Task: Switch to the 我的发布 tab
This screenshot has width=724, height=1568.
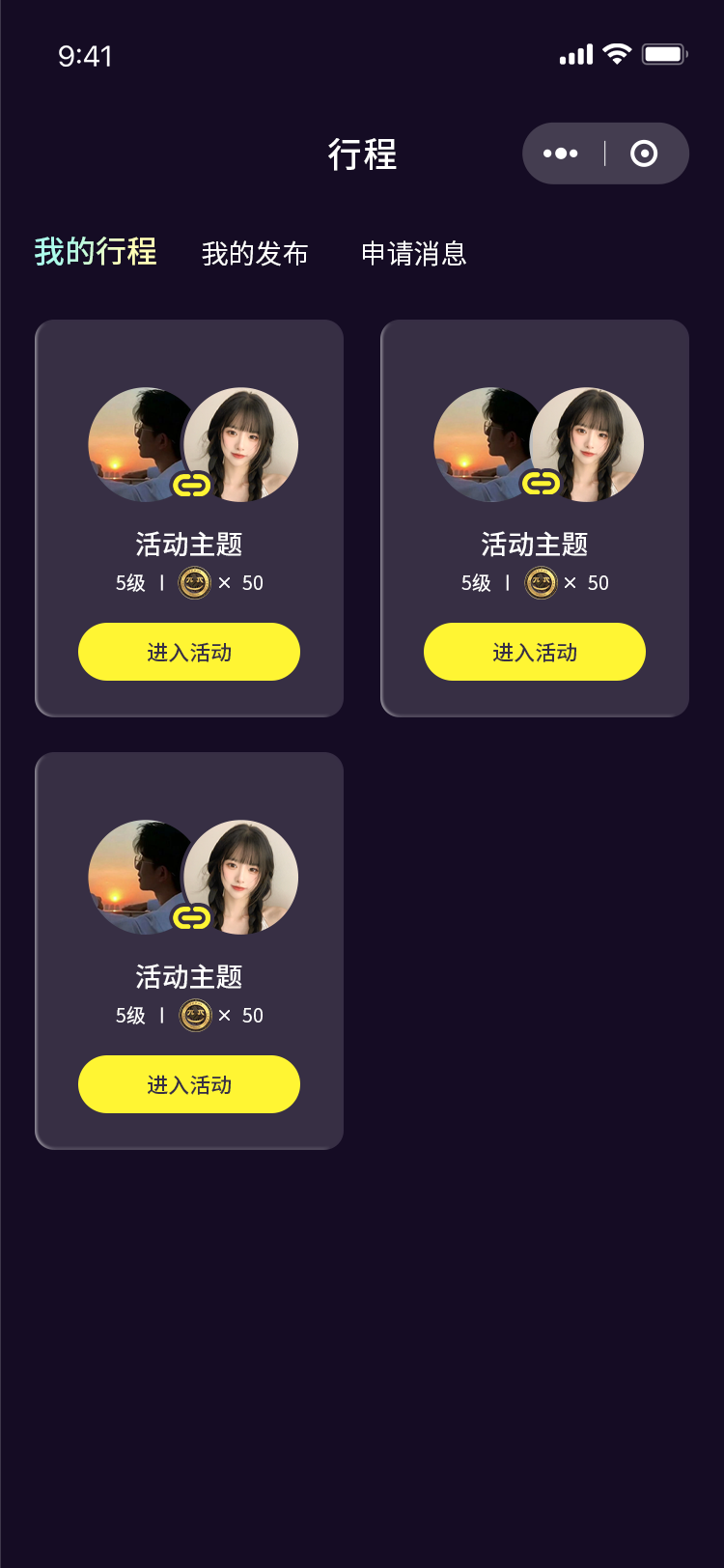Action: tap(255, 254)
